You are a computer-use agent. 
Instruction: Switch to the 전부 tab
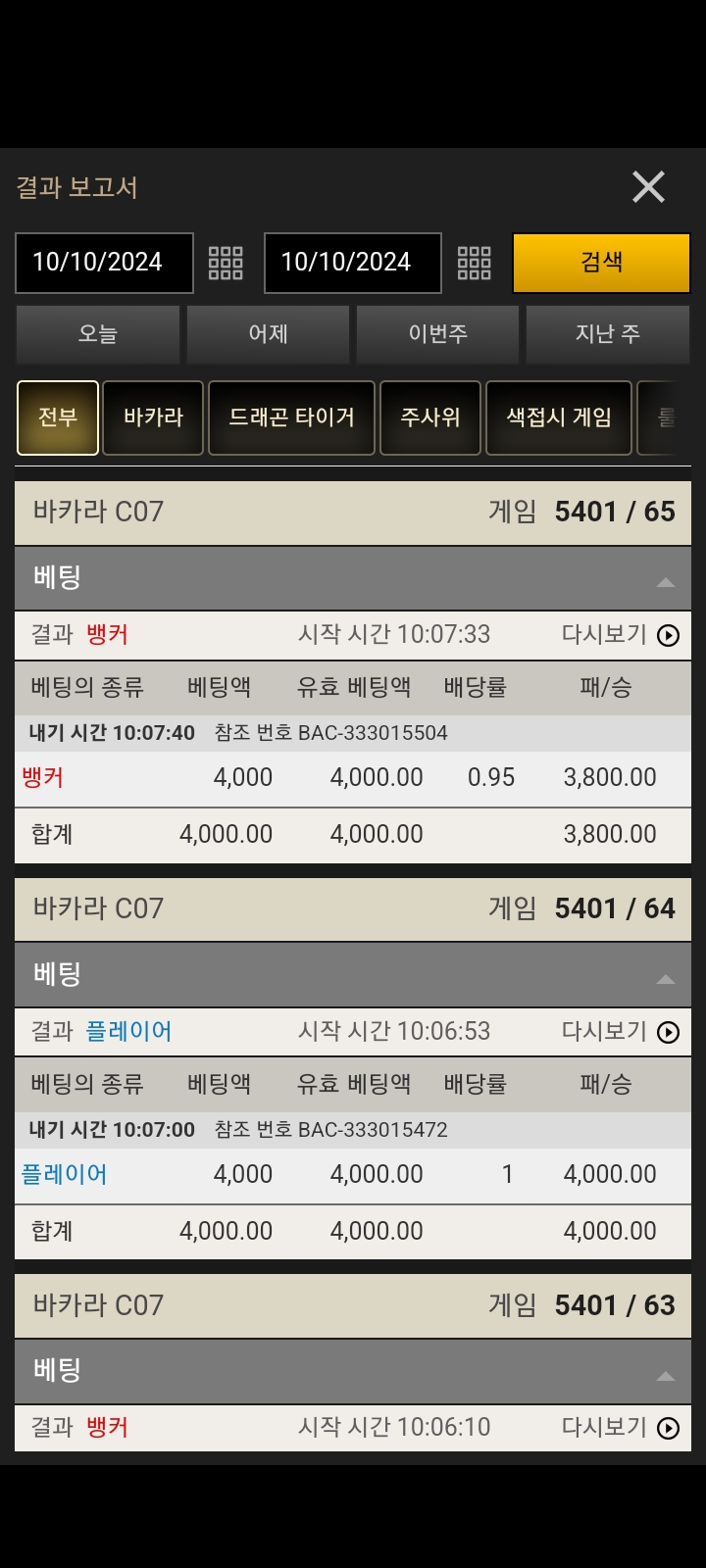[58, 417]
